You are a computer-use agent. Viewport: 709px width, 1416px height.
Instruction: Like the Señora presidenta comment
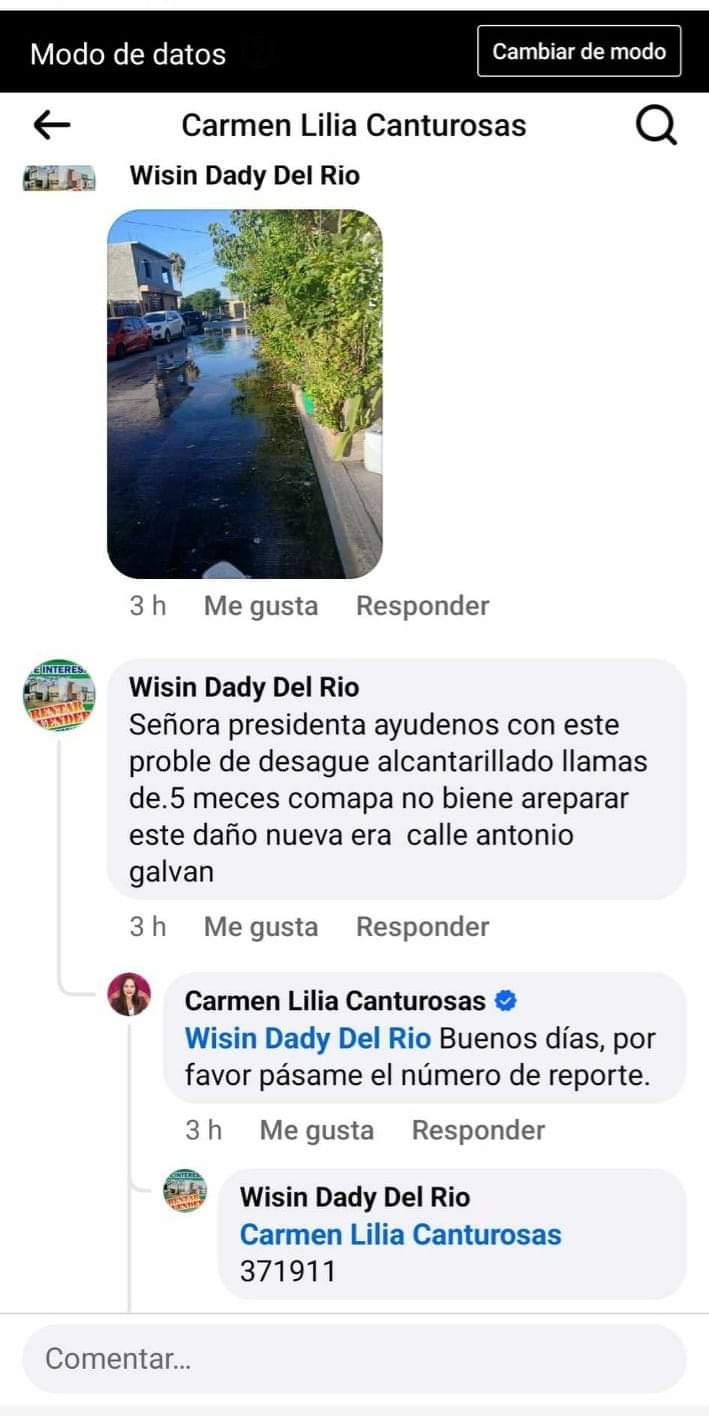(261, 927)
